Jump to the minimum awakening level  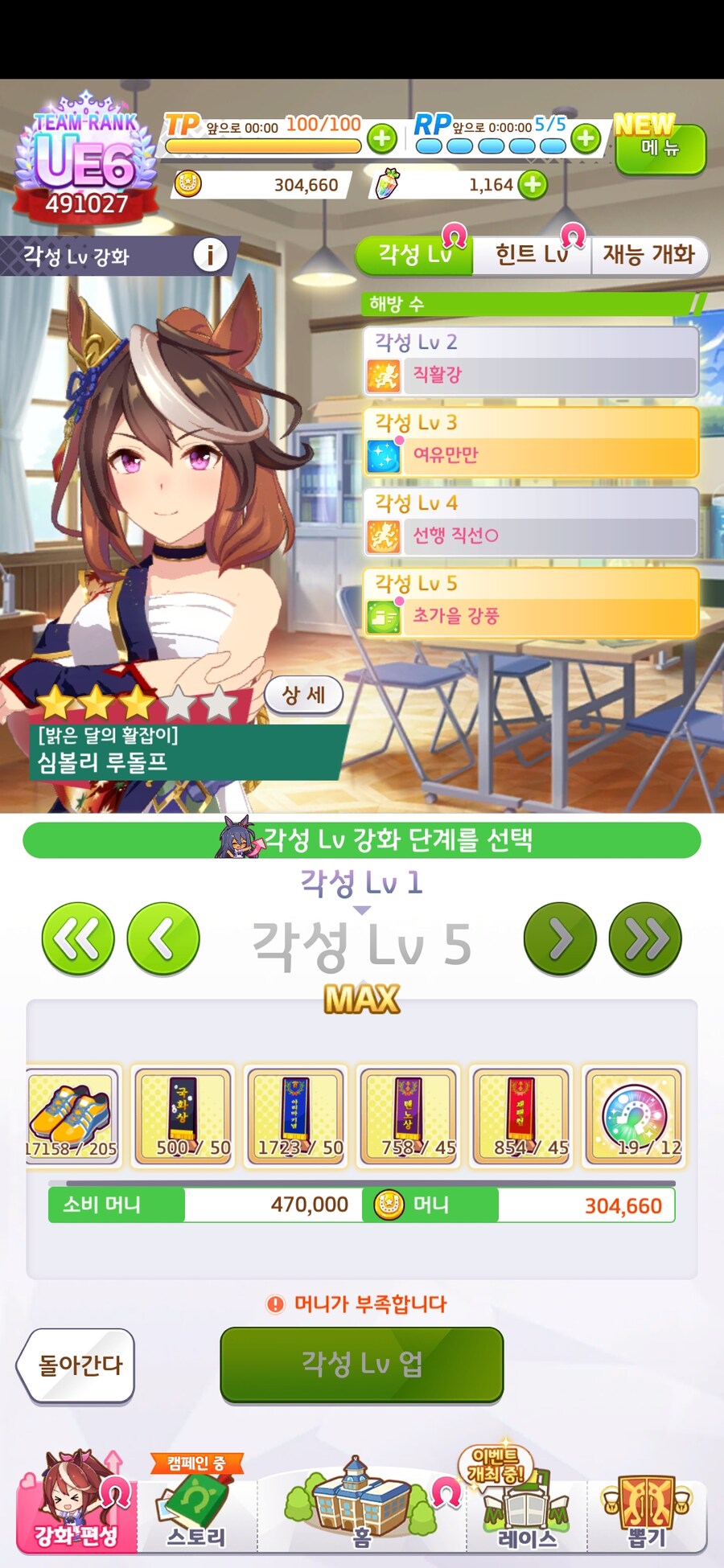point(78,938)
